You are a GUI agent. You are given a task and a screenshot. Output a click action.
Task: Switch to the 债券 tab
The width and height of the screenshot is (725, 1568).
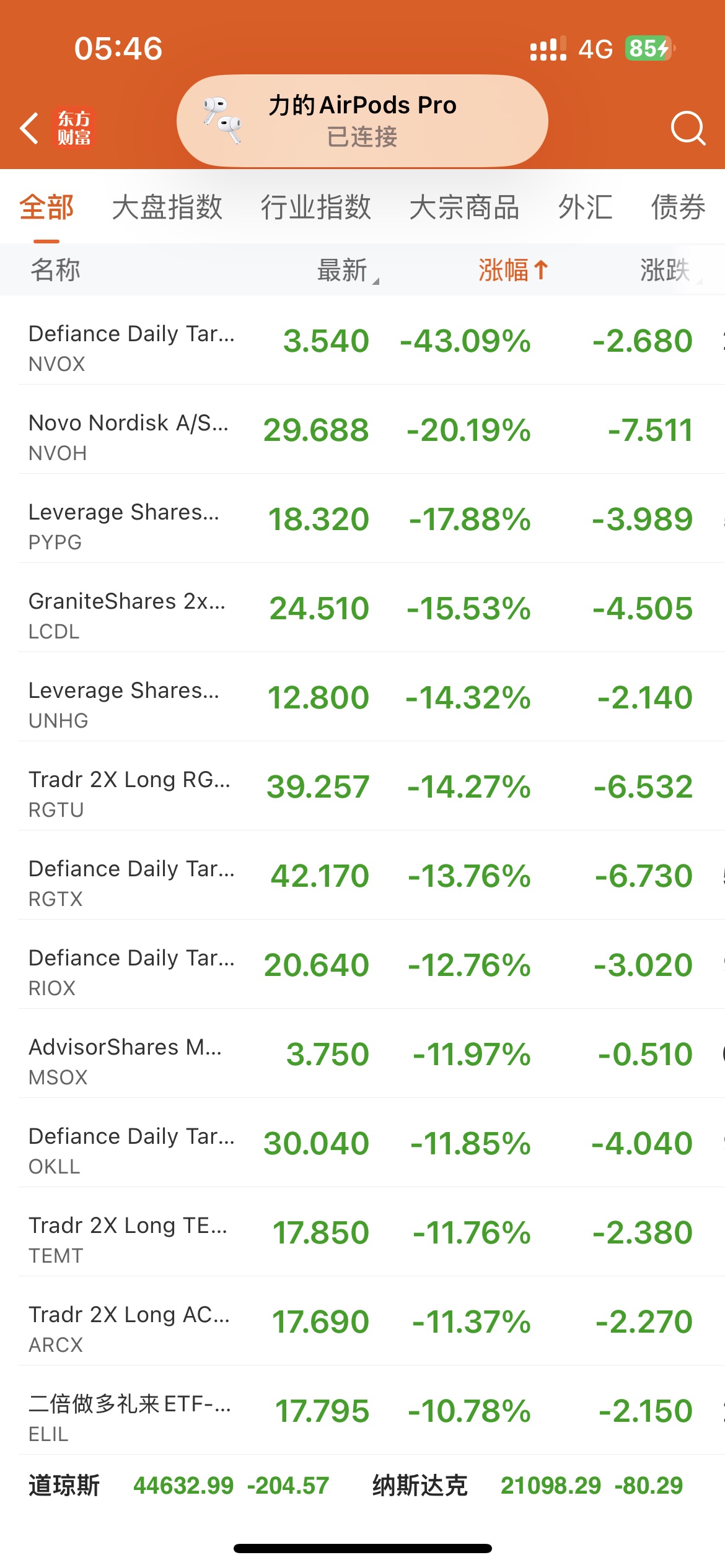678,207
